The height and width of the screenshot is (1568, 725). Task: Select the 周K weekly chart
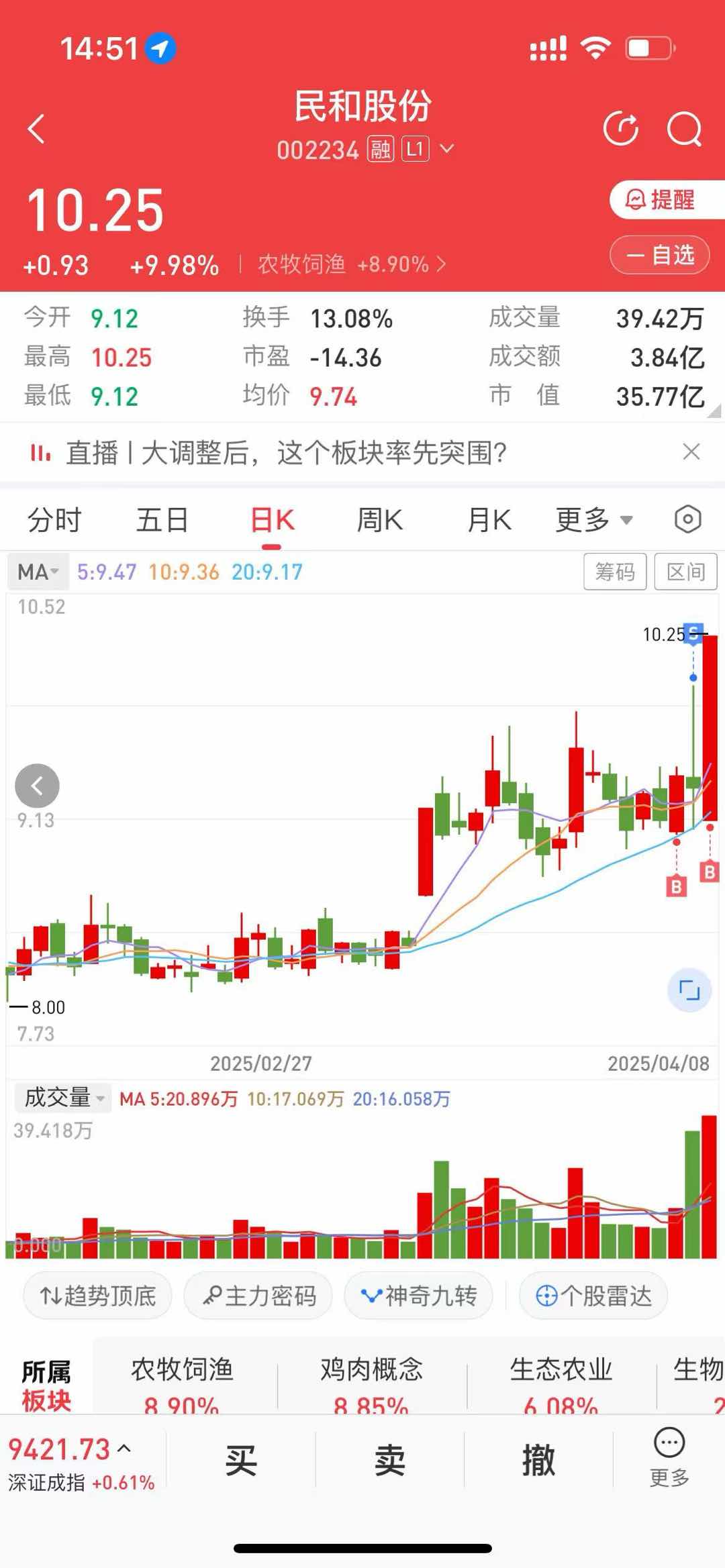pos(379,520)
